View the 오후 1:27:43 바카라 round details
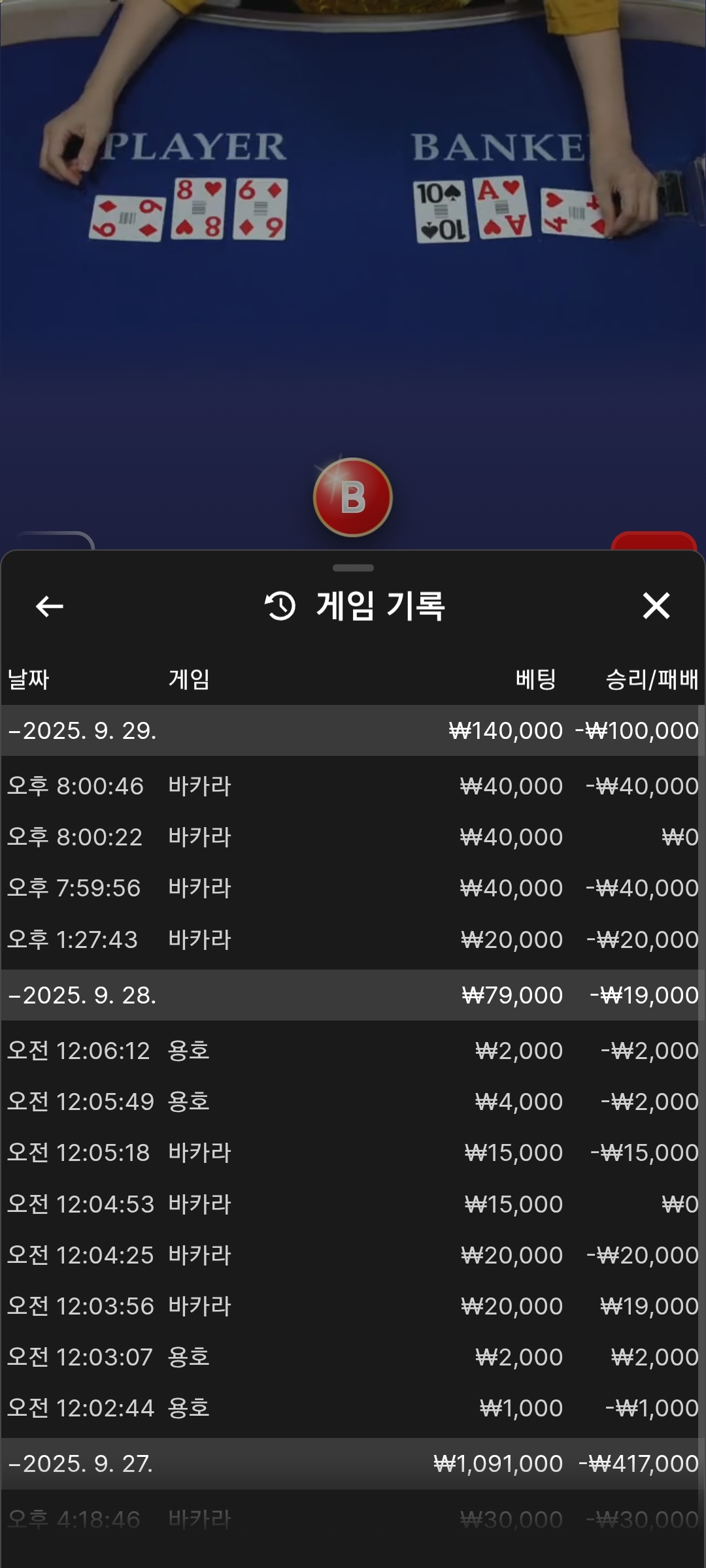The height and width of the screenshot is (1568, 706). click(x=353, y=939)
